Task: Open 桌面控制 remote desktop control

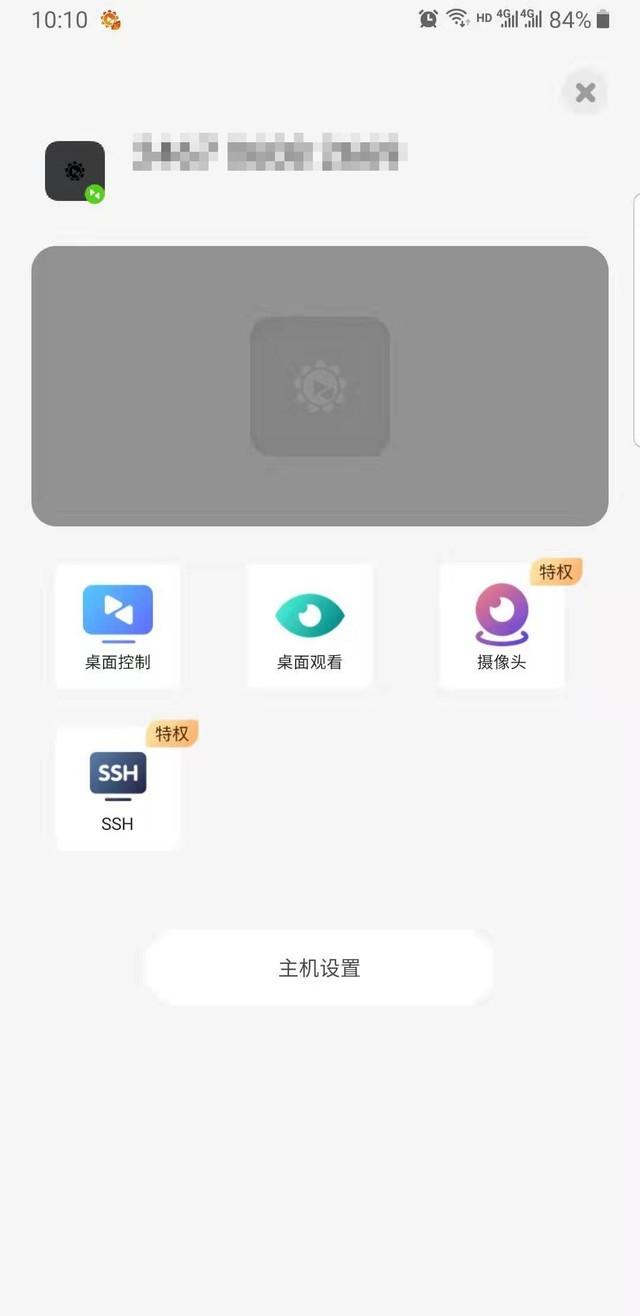Action: tap(118, 626)
